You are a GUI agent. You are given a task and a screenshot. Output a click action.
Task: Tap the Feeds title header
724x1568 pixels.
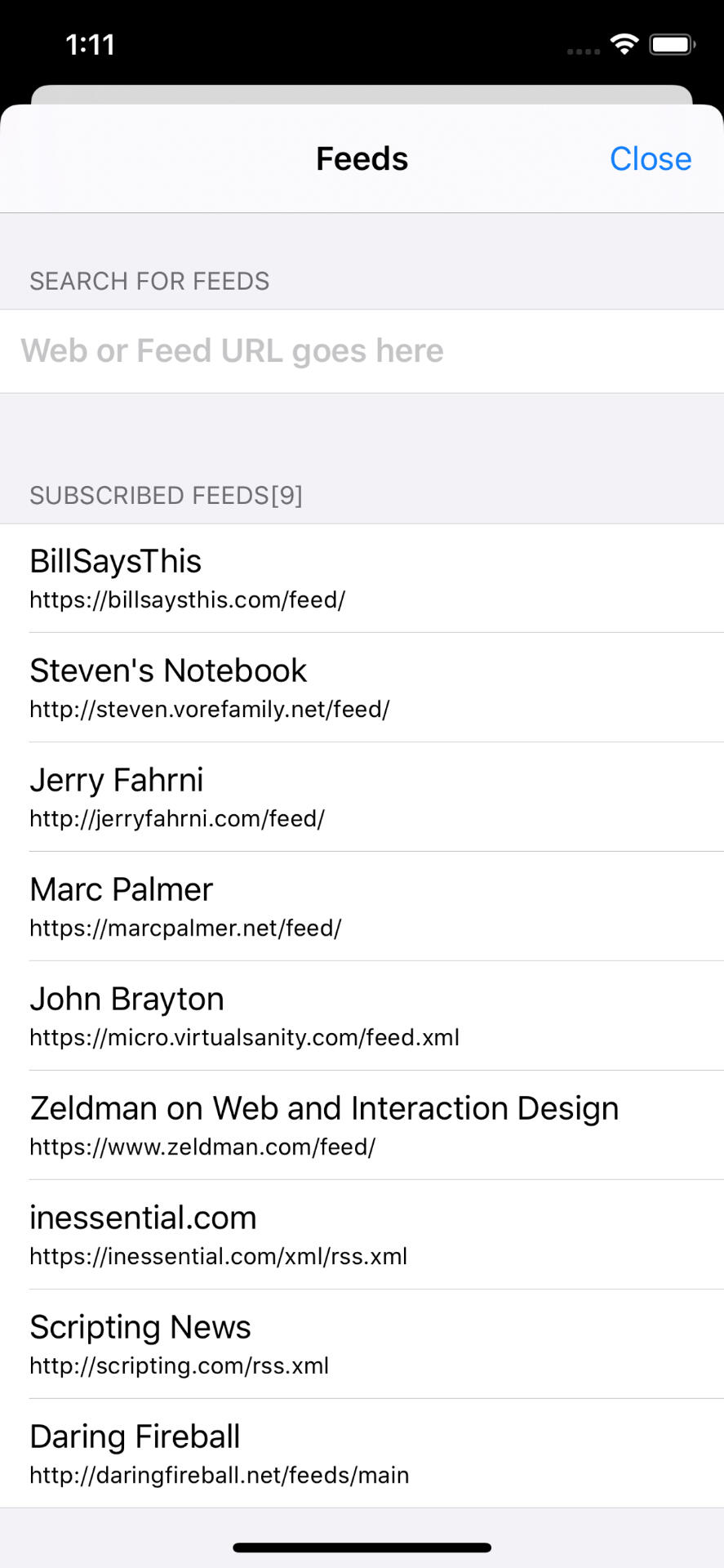pyautogui.click(x=362, y=158)
